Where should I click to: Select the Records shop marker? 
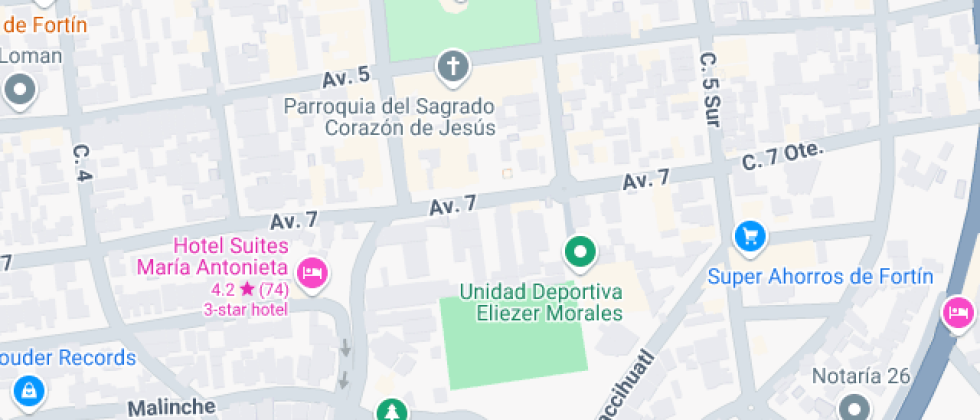coord(28,390)
